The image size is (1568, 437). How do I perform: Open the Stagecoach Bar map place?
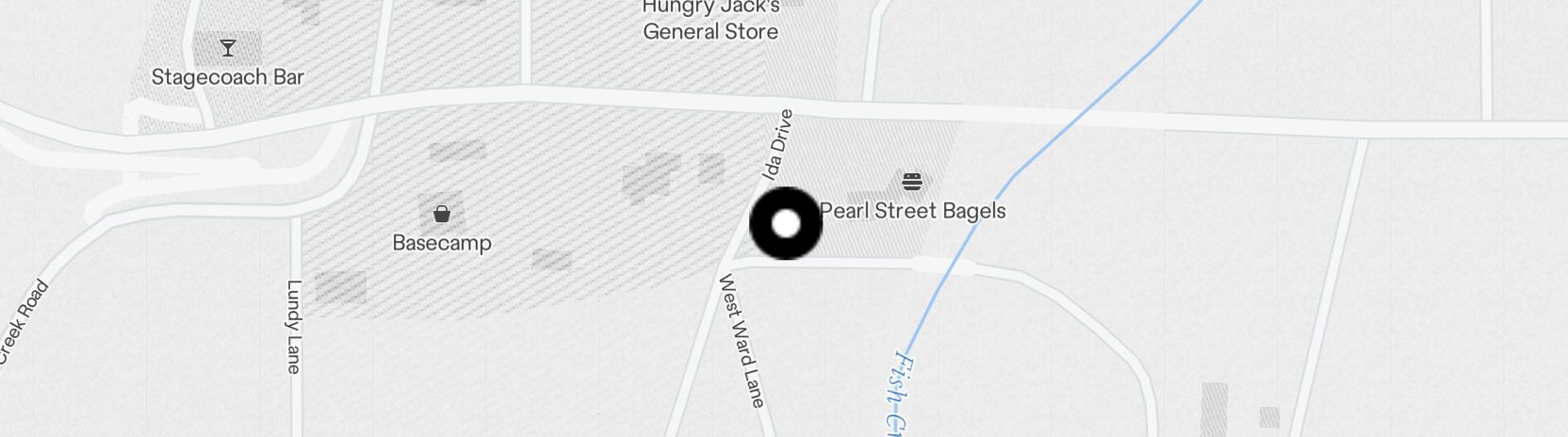point(228,63)
